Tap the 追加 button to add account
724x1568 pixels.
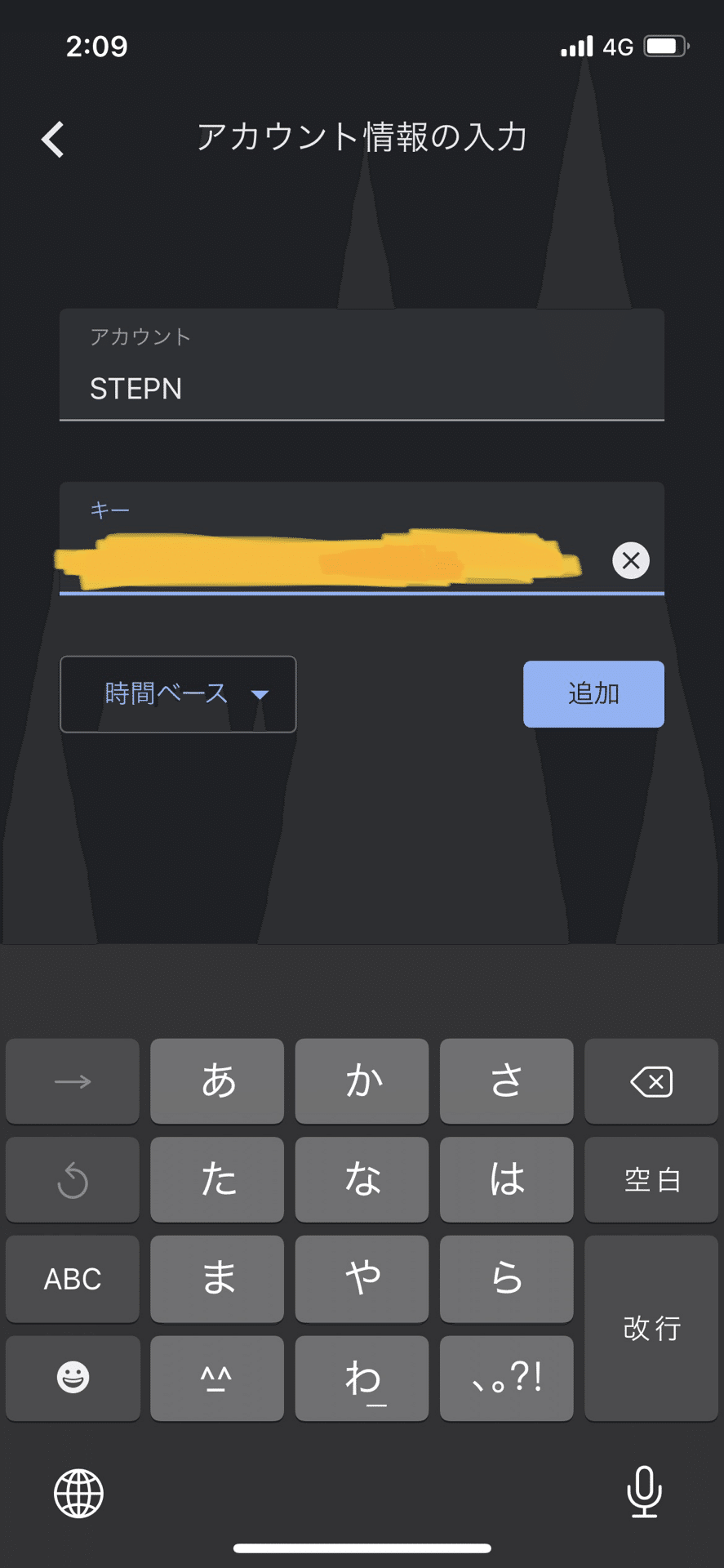[593, 694]
